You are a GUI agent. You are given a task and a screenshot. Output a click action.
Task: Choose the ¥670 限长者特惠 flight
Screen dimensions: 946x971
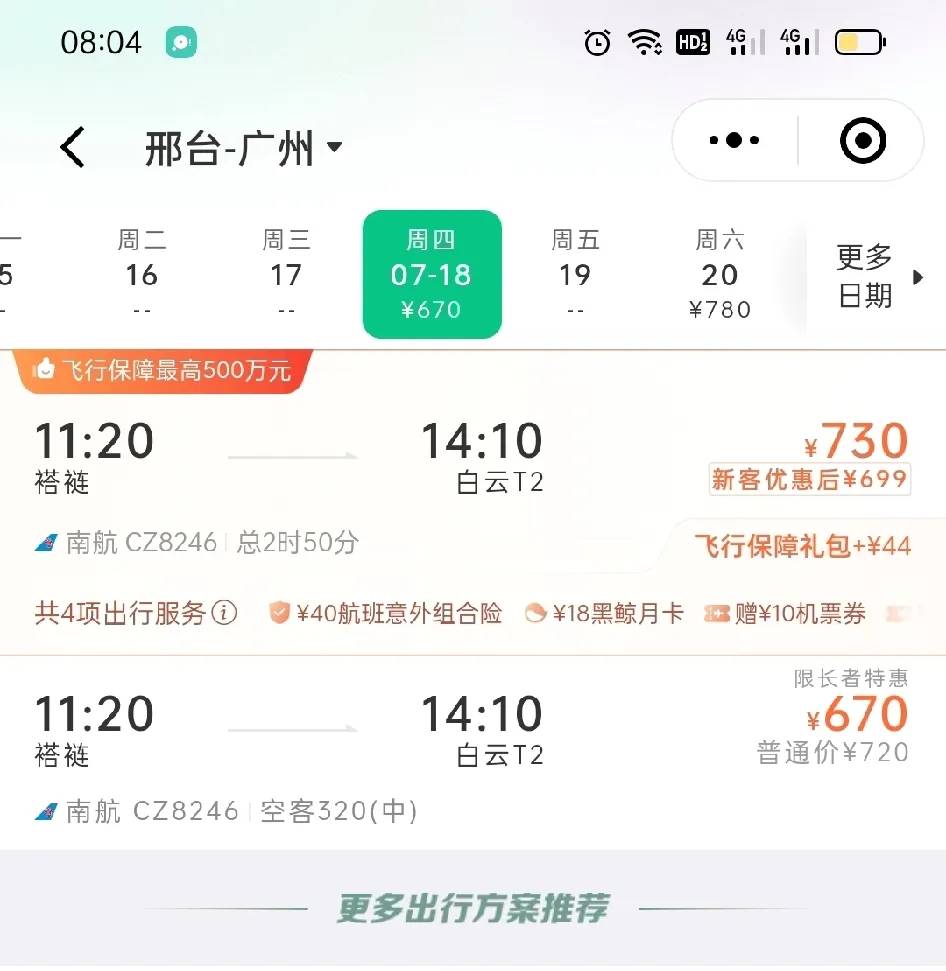tap(470, 740)
